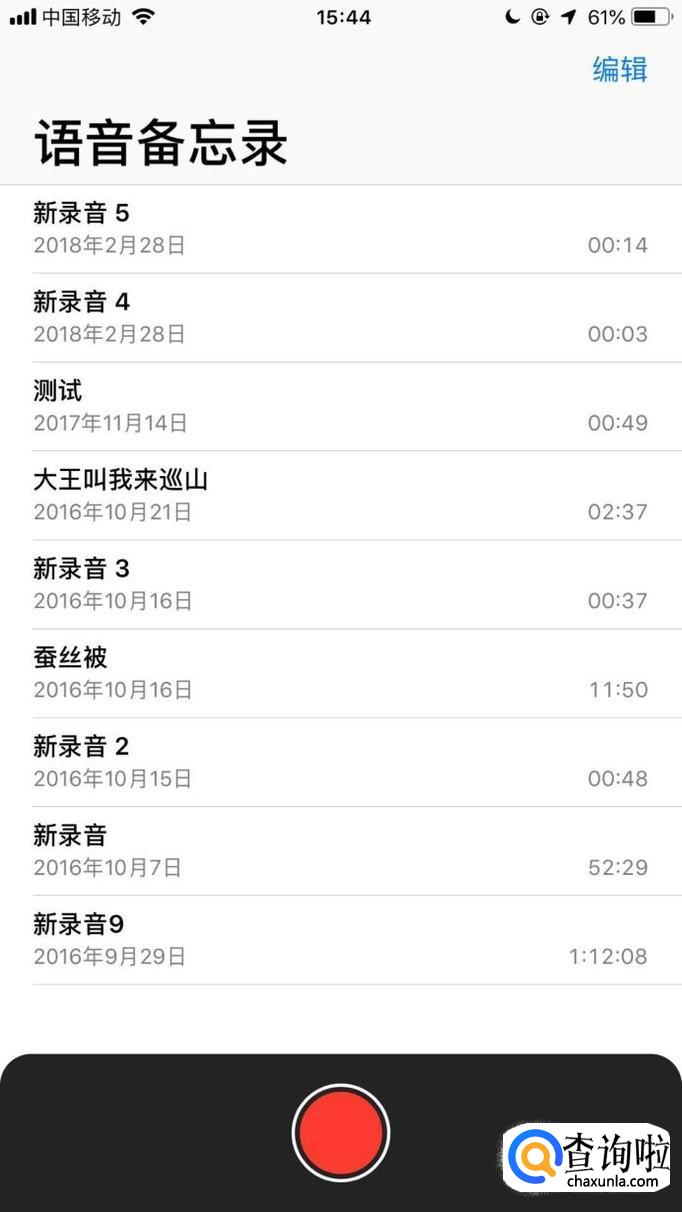Select the recording 新录音 4
Viewport: 682px width, 1212px height.
tap(340, 318)
